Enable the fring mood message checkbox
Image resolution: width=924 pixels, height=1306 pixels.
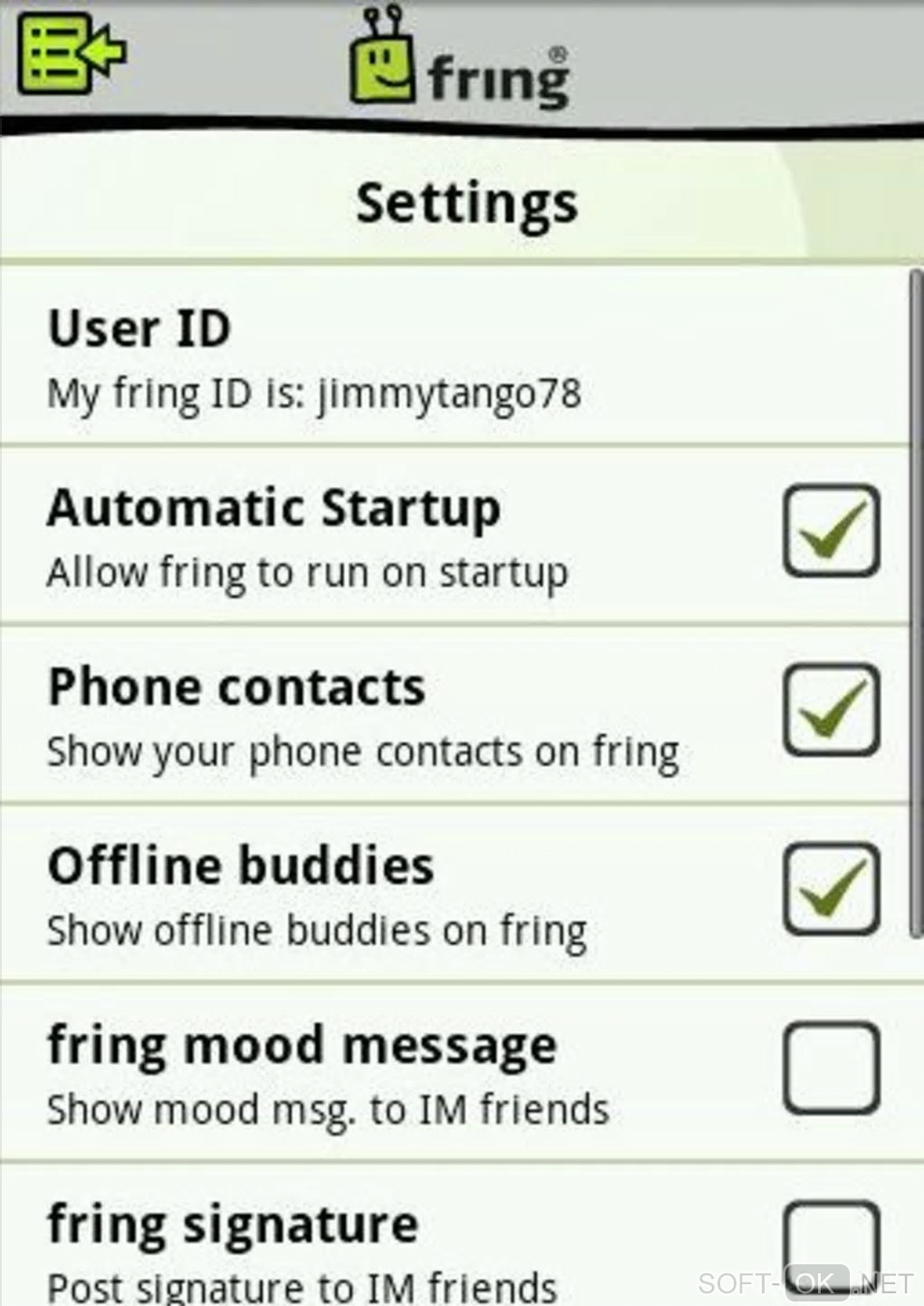click(831, 1068)
